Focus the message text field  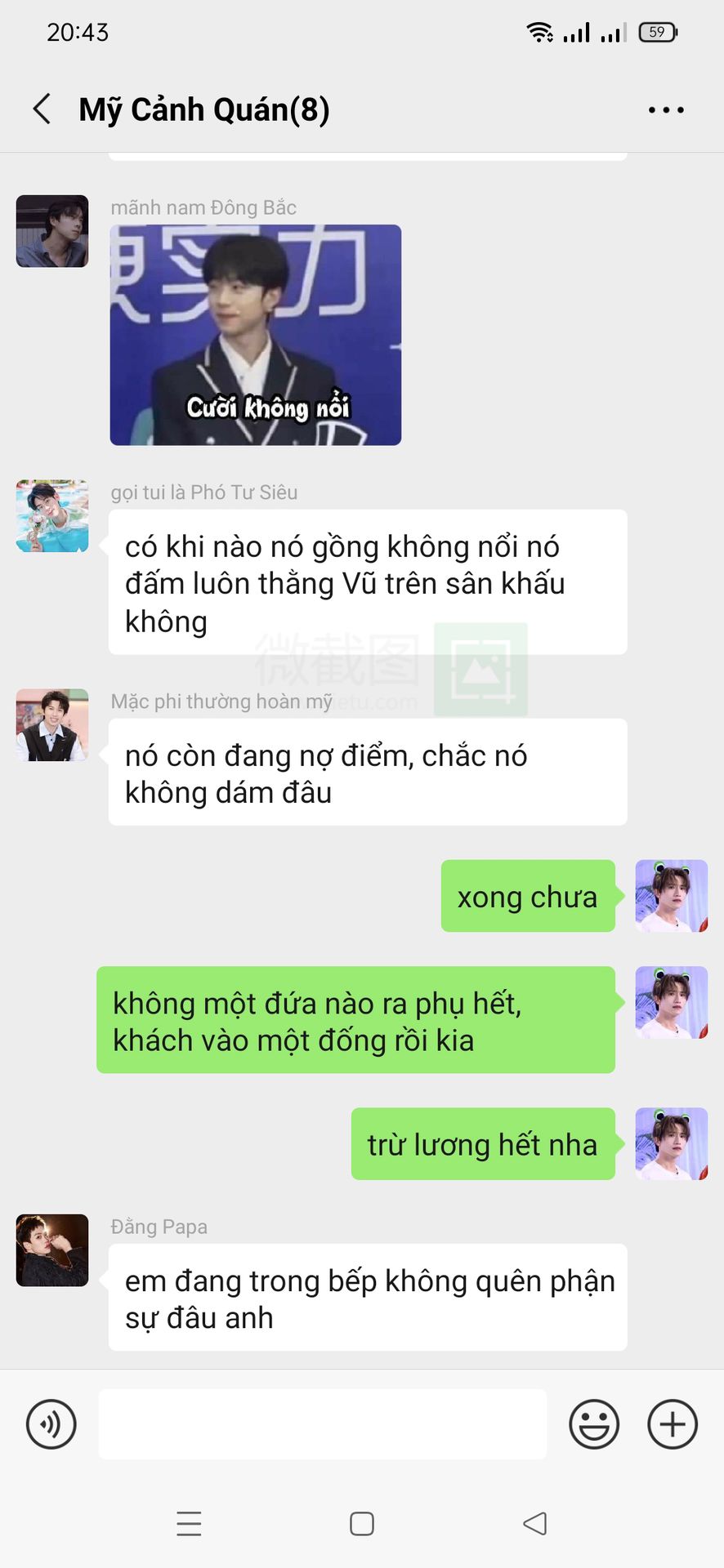point(322,1424)
